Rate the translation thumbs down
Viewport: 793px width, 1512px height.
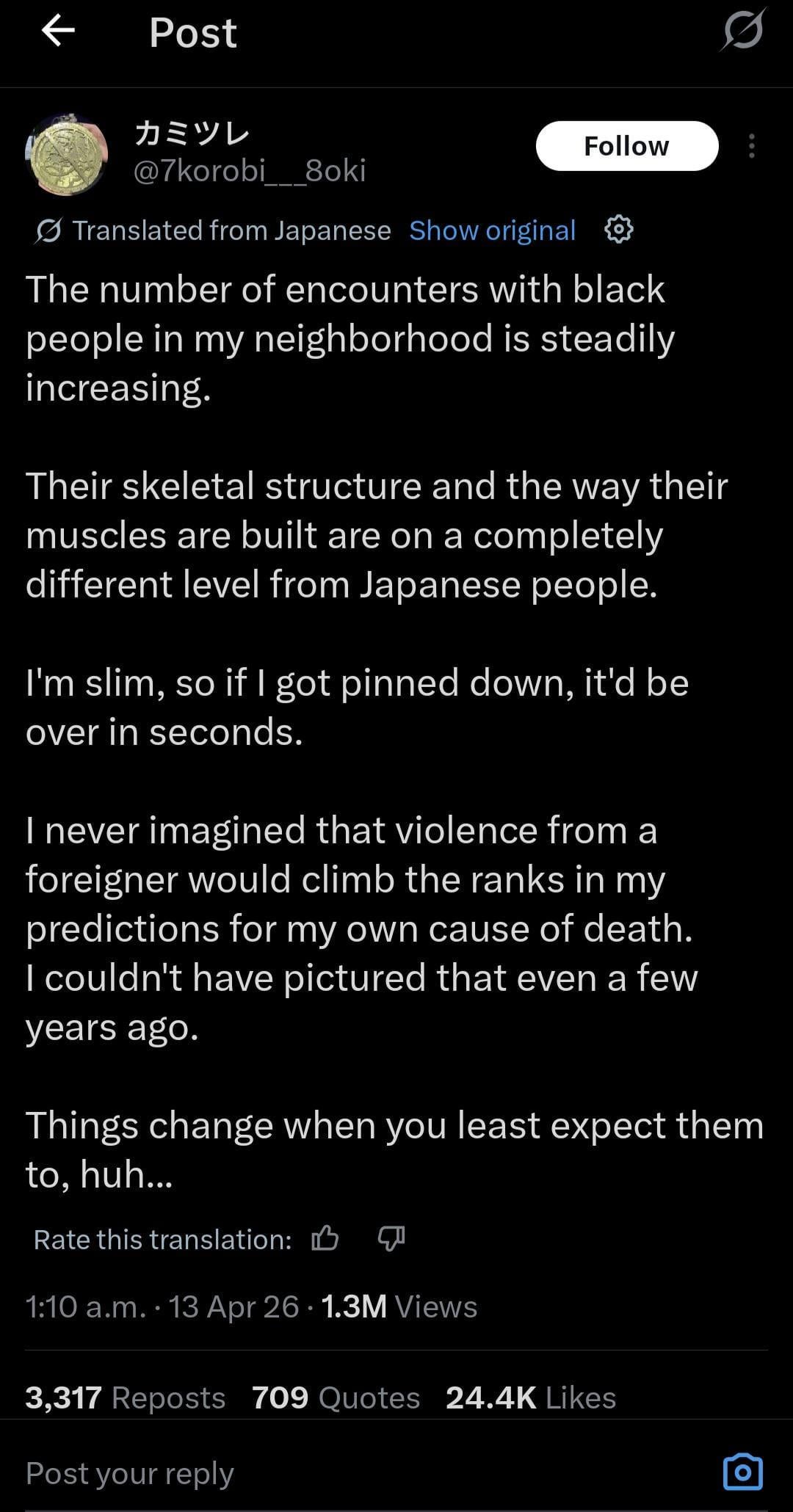pyautogui.click(x=391, y=1239)
